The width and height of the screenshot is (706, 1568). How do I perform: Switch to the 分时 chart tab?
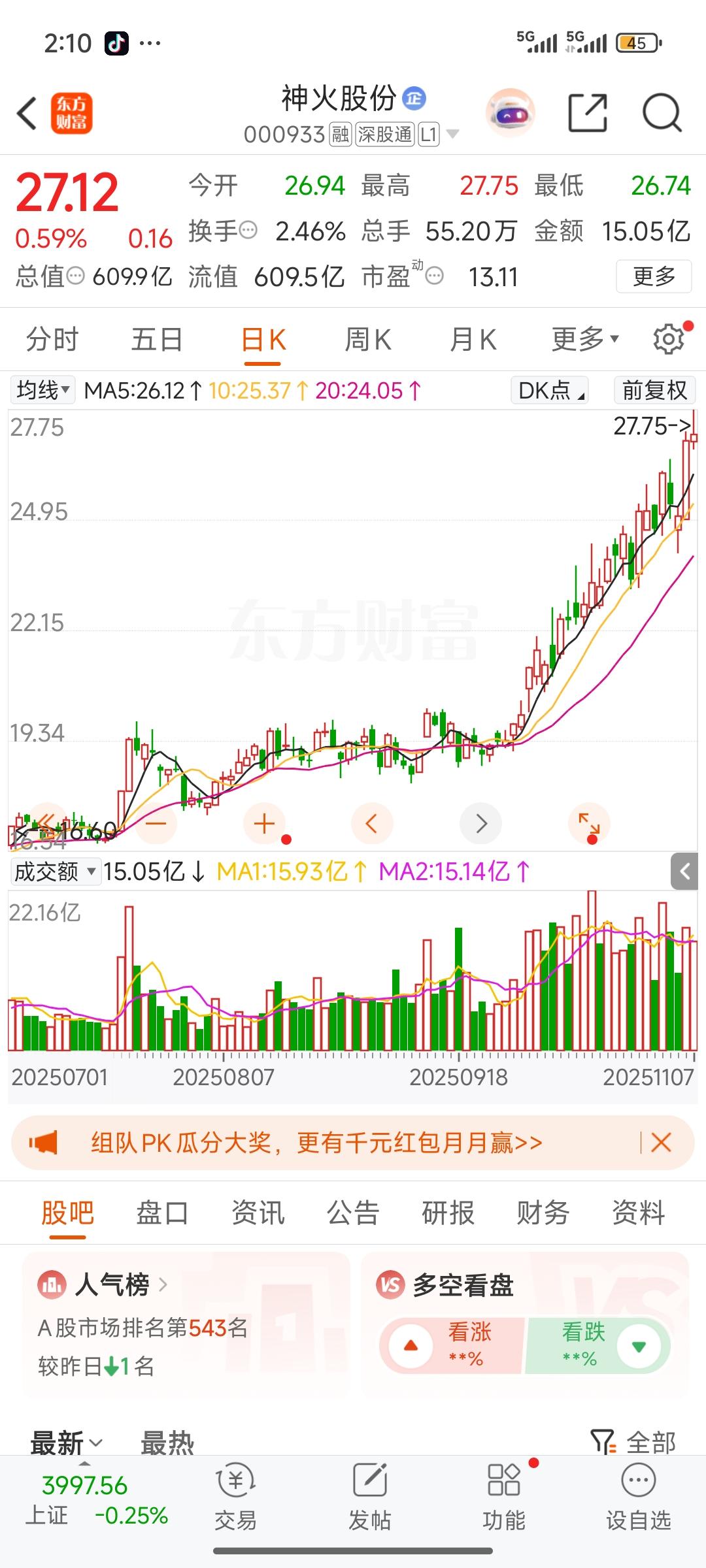tap(52, 340)
